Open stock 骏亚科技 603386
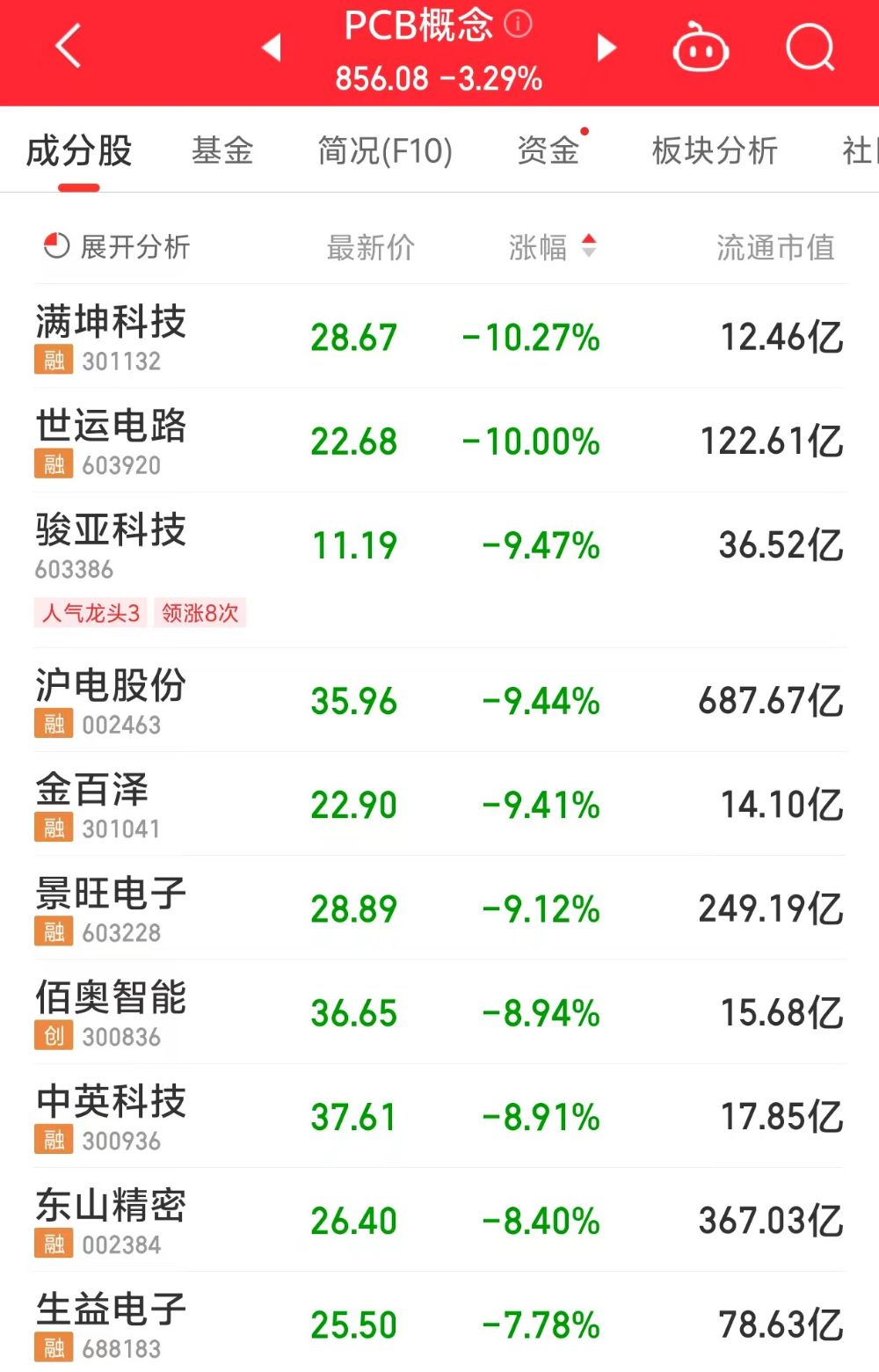Viewport: 879px width, 1372px height. (x=111, y=545)
